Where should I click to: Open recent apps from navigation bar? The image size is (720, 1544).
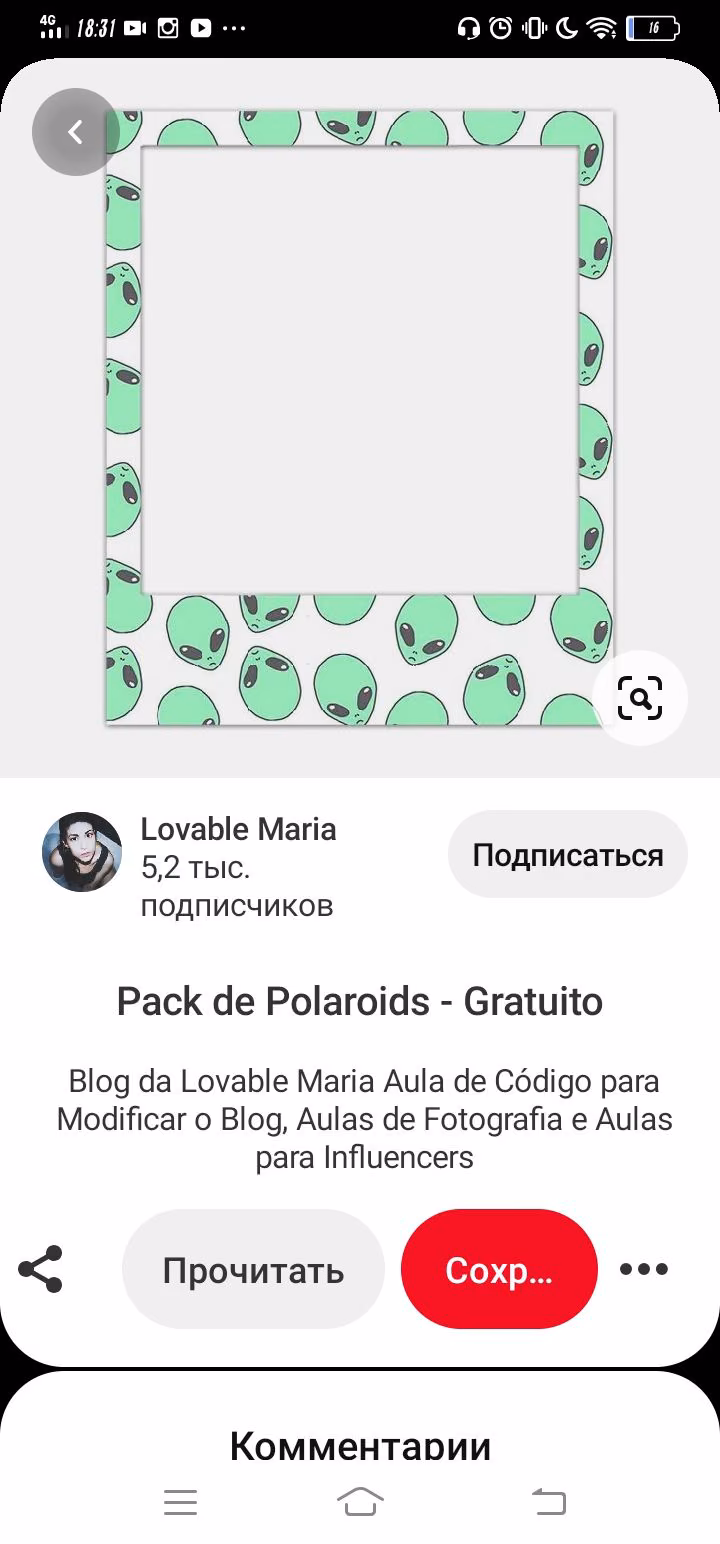click(x=180, y=1501)
